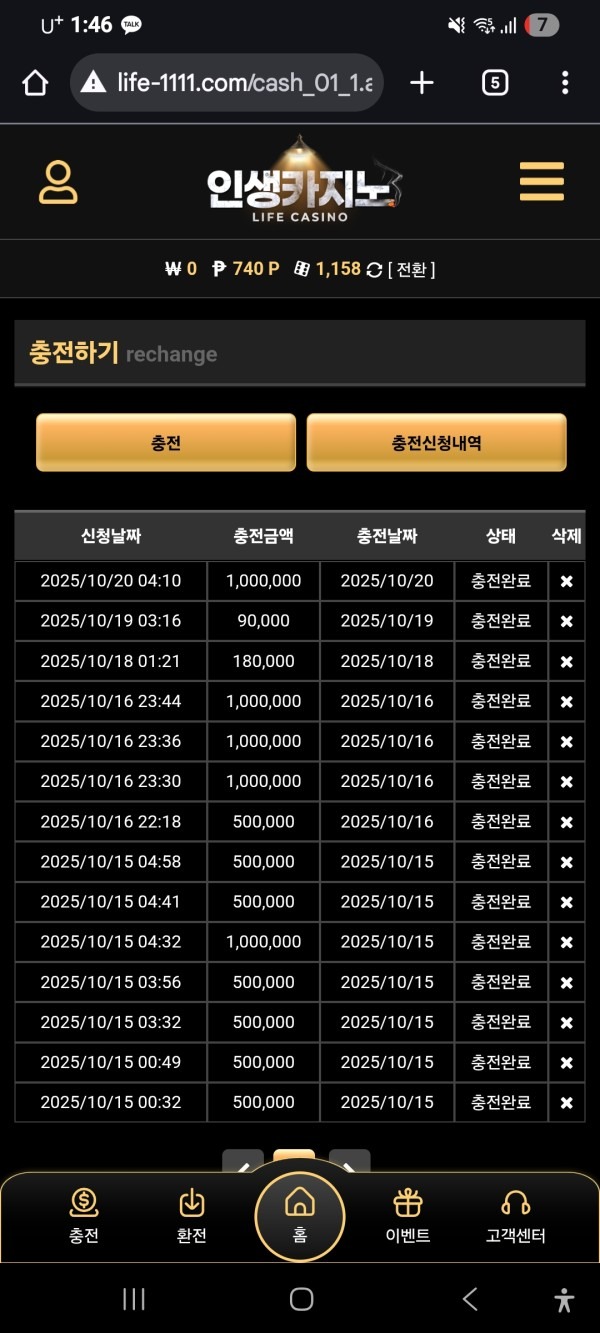This screenshot has height=1333, width=600.
Task: Go to 충전 in bottom navigation
Action: [x=84, y=1215]
